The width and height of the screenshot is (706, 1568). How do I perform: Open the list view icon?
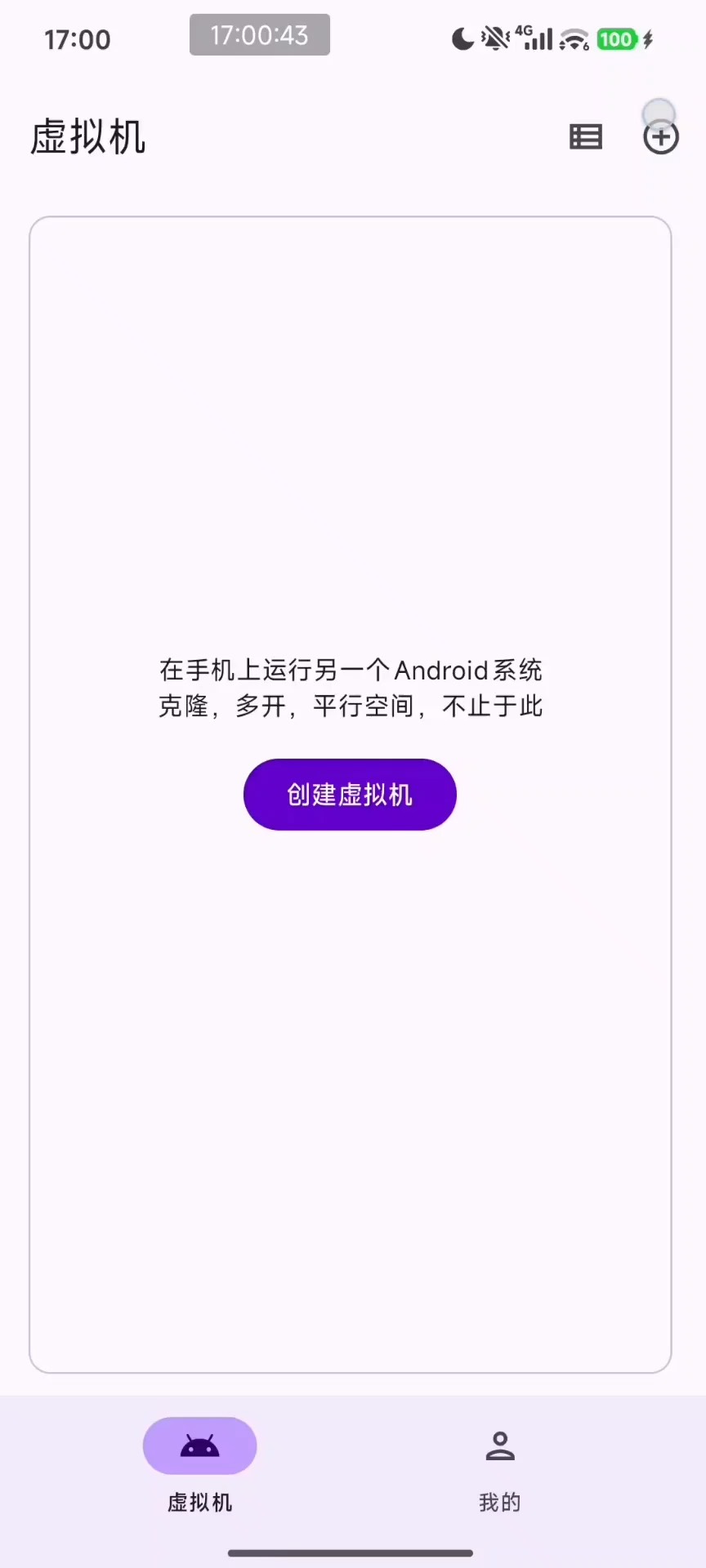click(x=585, y=137)
